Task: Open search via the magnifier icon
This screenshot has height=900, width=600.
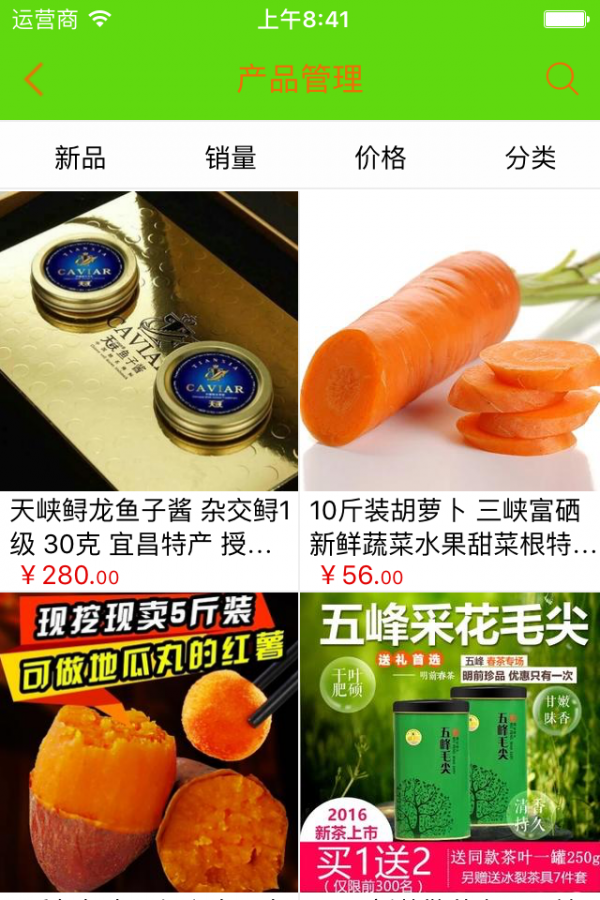Action: click(562, 79)
